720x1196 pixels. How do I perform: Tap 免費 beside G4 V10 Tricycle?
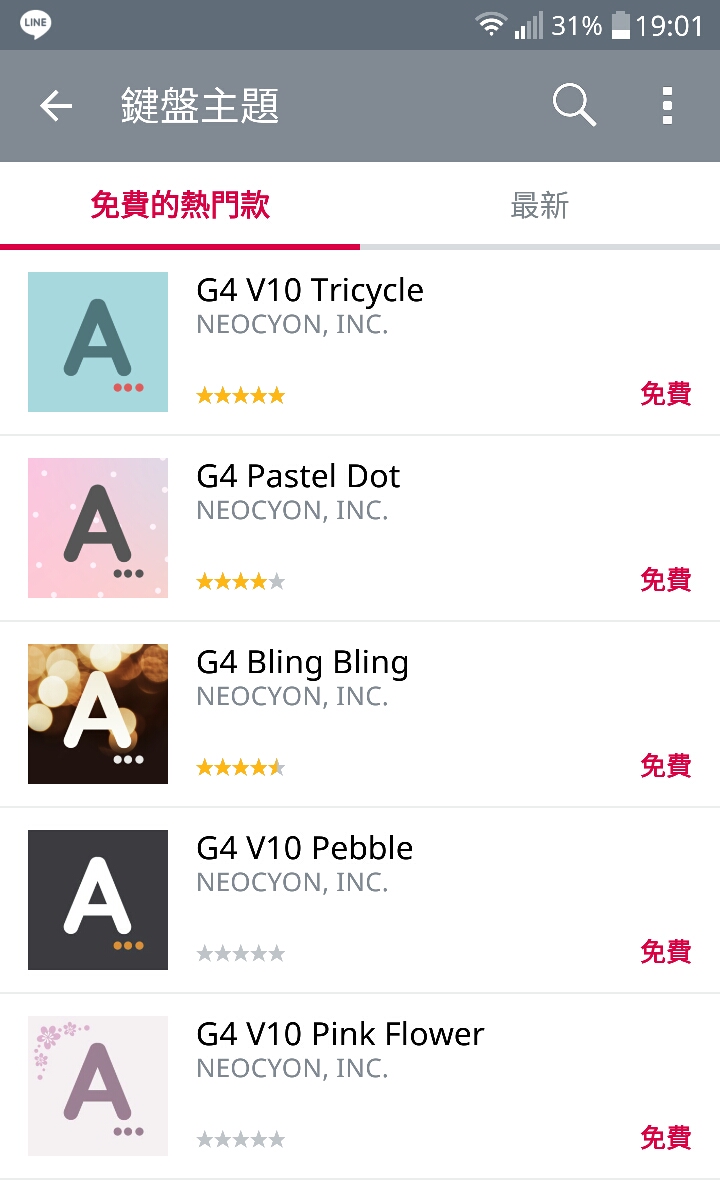coord(666,394)
